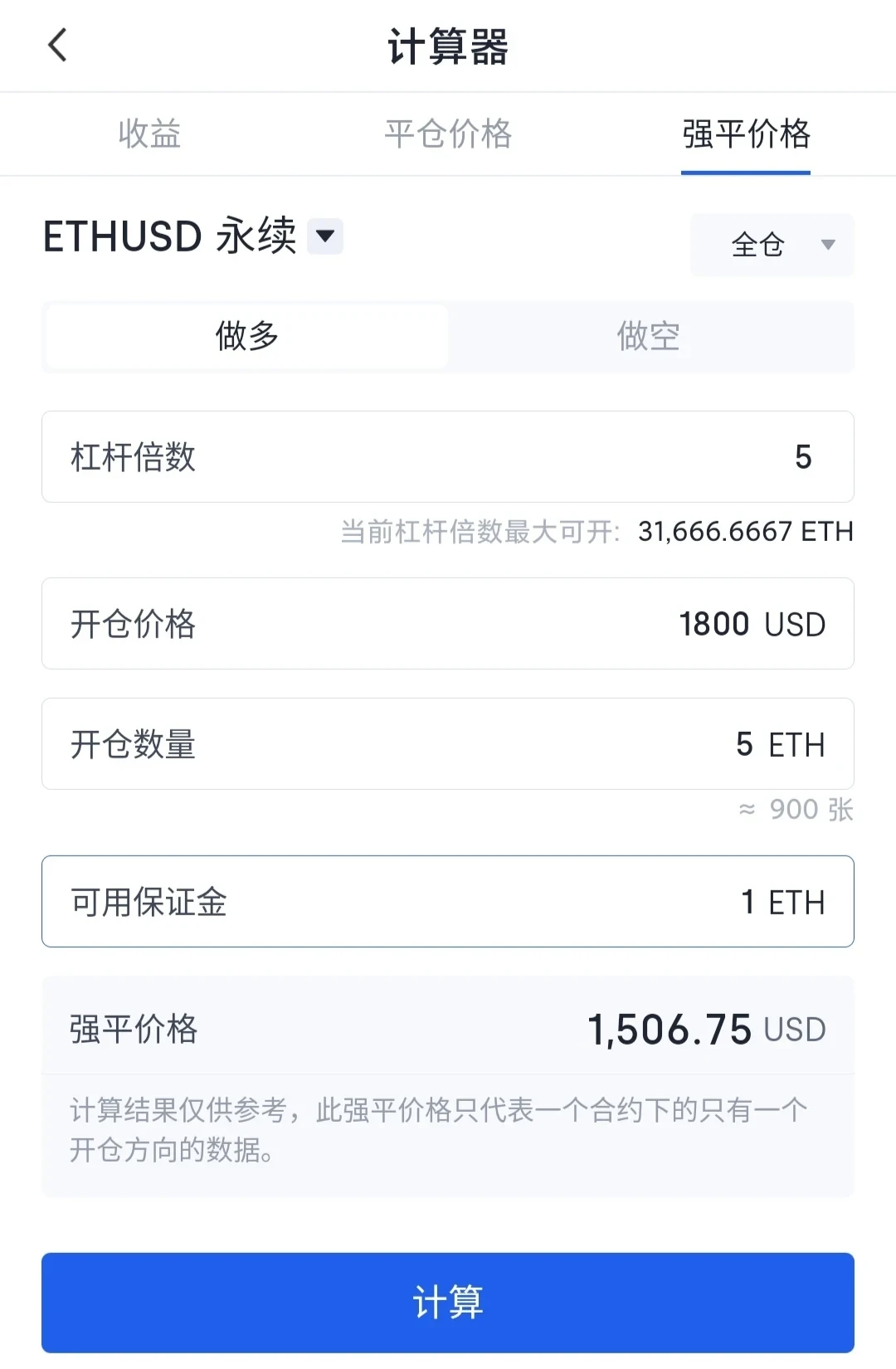896x1369 pixels.
Task: Switch to the 平仓价格 tab
Action: (448, 134)
